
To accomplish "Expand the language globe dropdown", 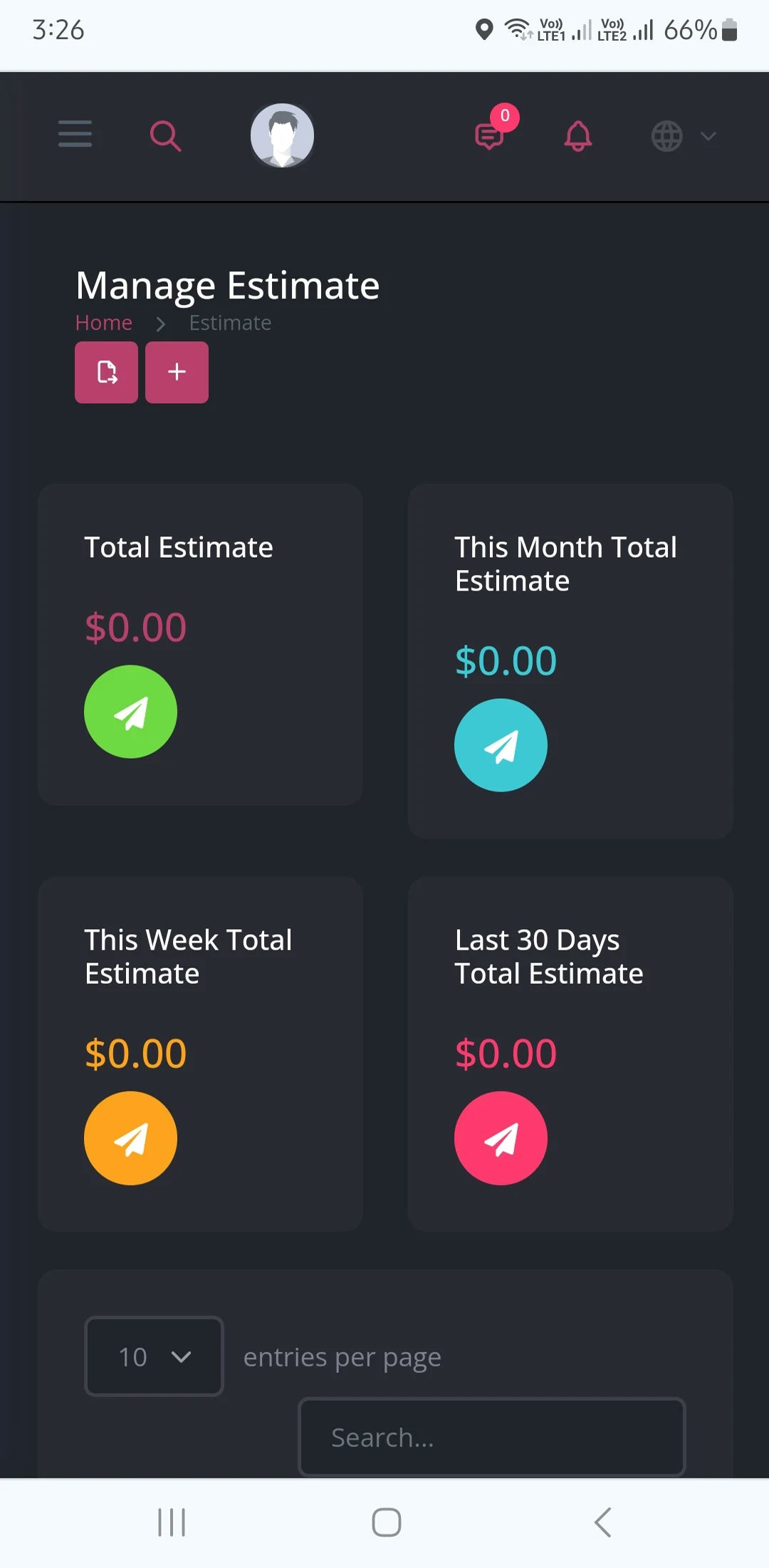I will click(684, 135).
